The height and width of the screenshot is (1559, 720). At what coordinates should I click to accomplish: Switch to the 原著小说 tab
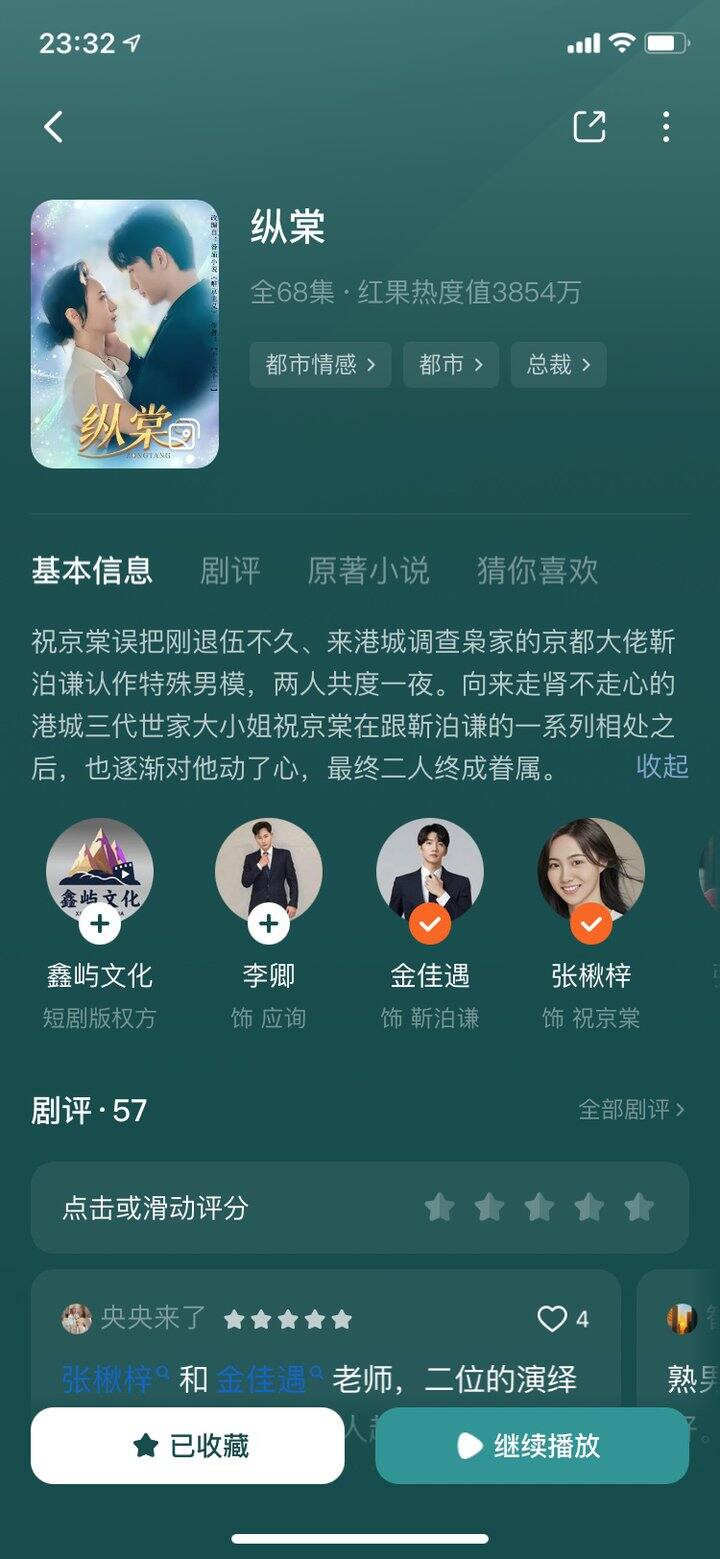(367, 569)
